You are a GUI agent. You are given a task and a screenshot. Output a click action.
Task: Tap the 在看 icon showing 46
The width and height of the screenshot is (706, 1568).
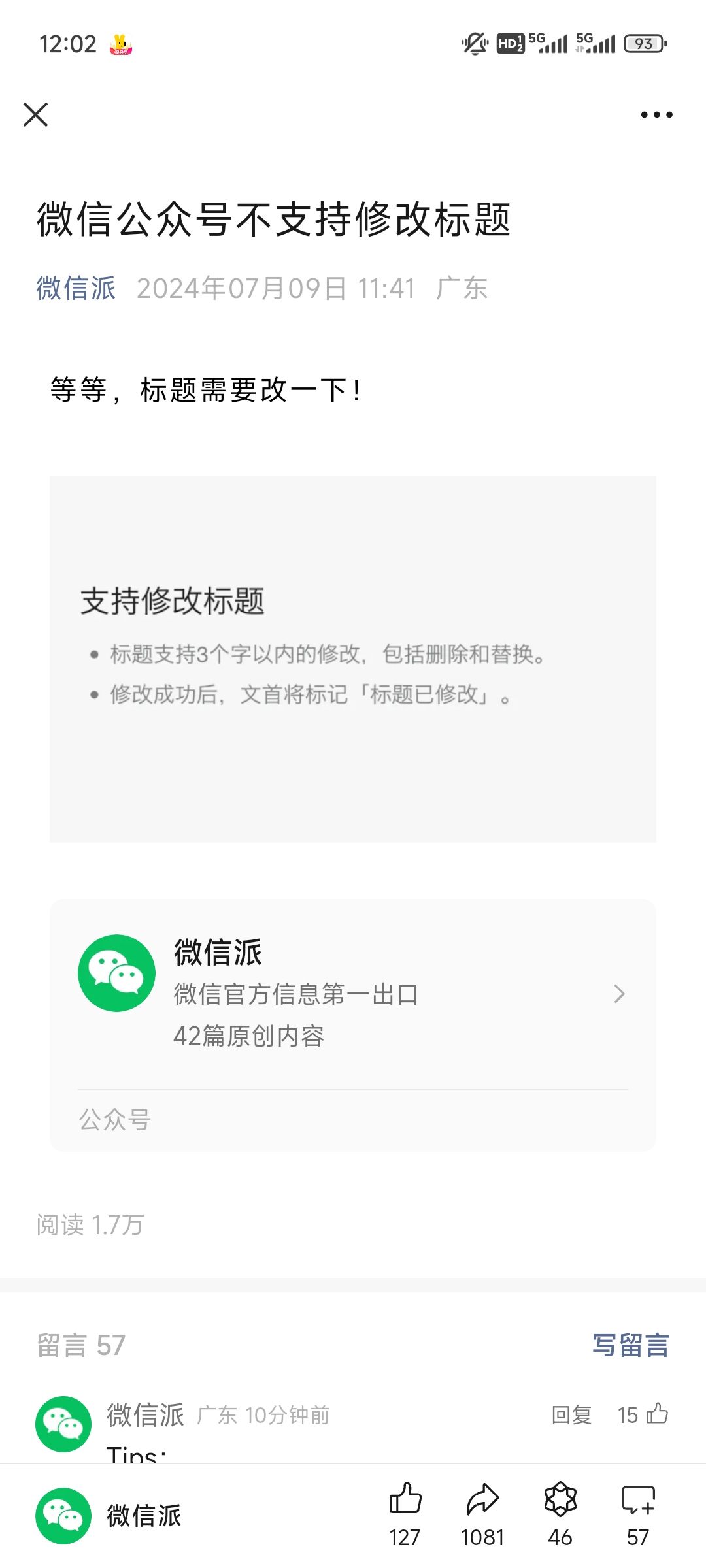coord(560,1515)
